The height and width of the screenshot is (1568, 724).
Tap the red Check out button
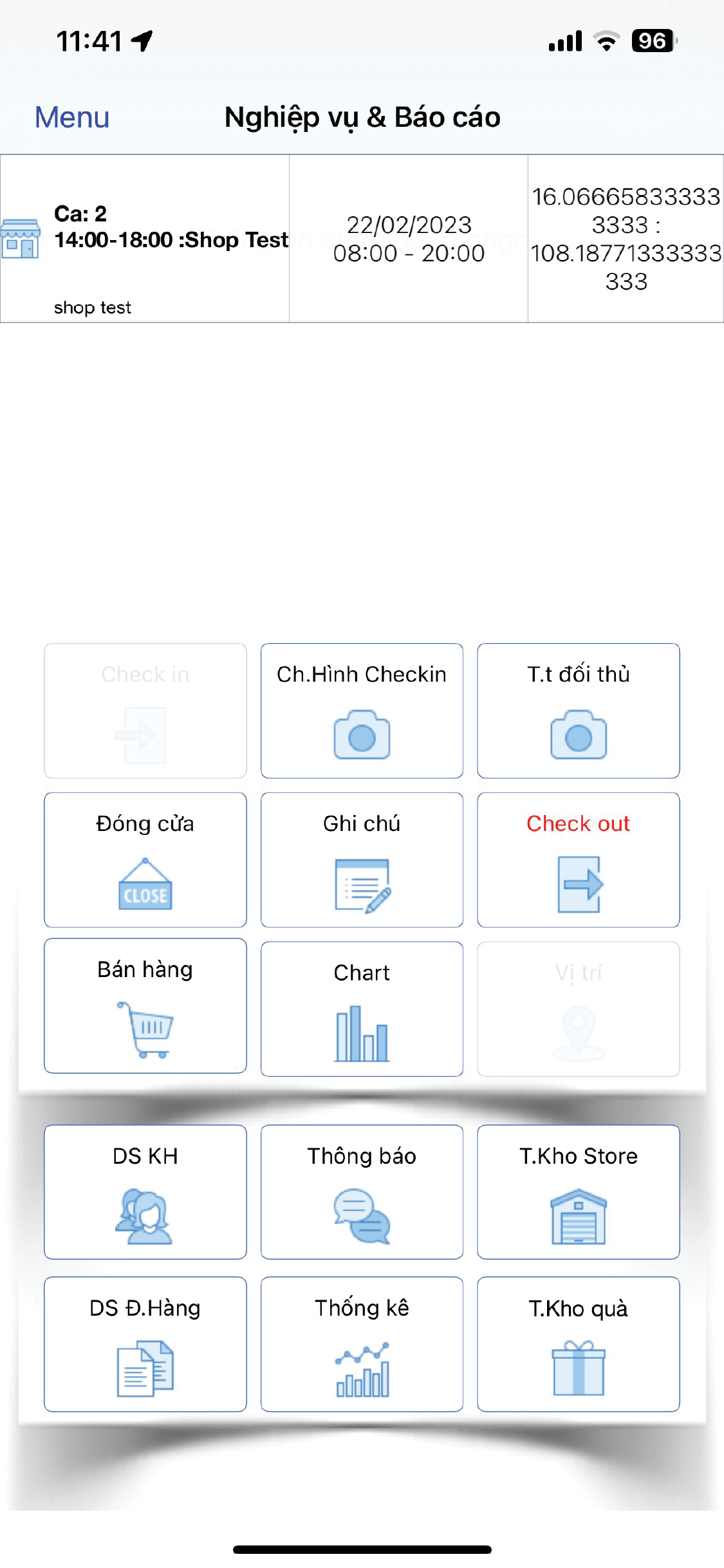tap(578, 860)
